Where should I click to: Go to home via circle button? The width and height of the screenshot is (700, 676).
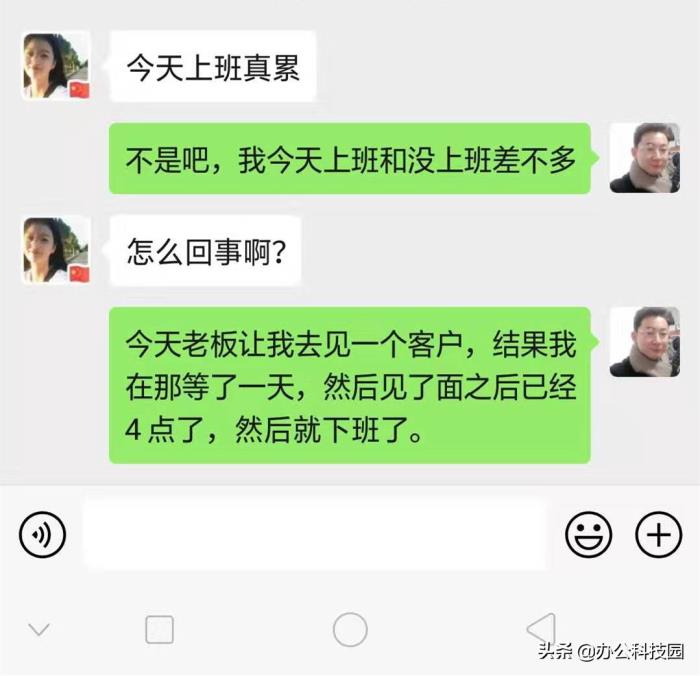pyautogui.click(x=350, y=629)
